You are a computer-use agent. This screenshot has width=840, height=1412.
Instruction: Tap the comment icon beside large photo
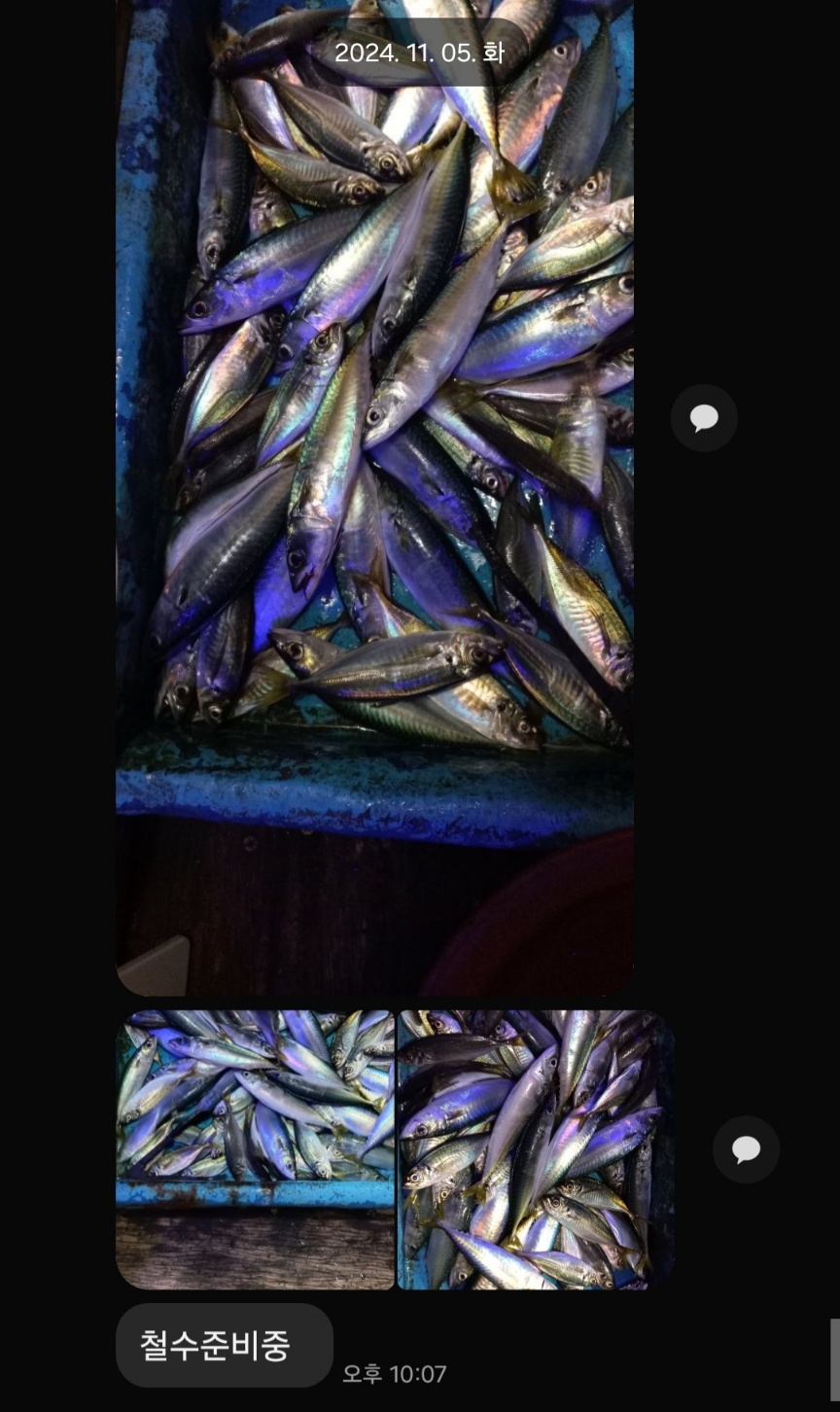point(704,418)
